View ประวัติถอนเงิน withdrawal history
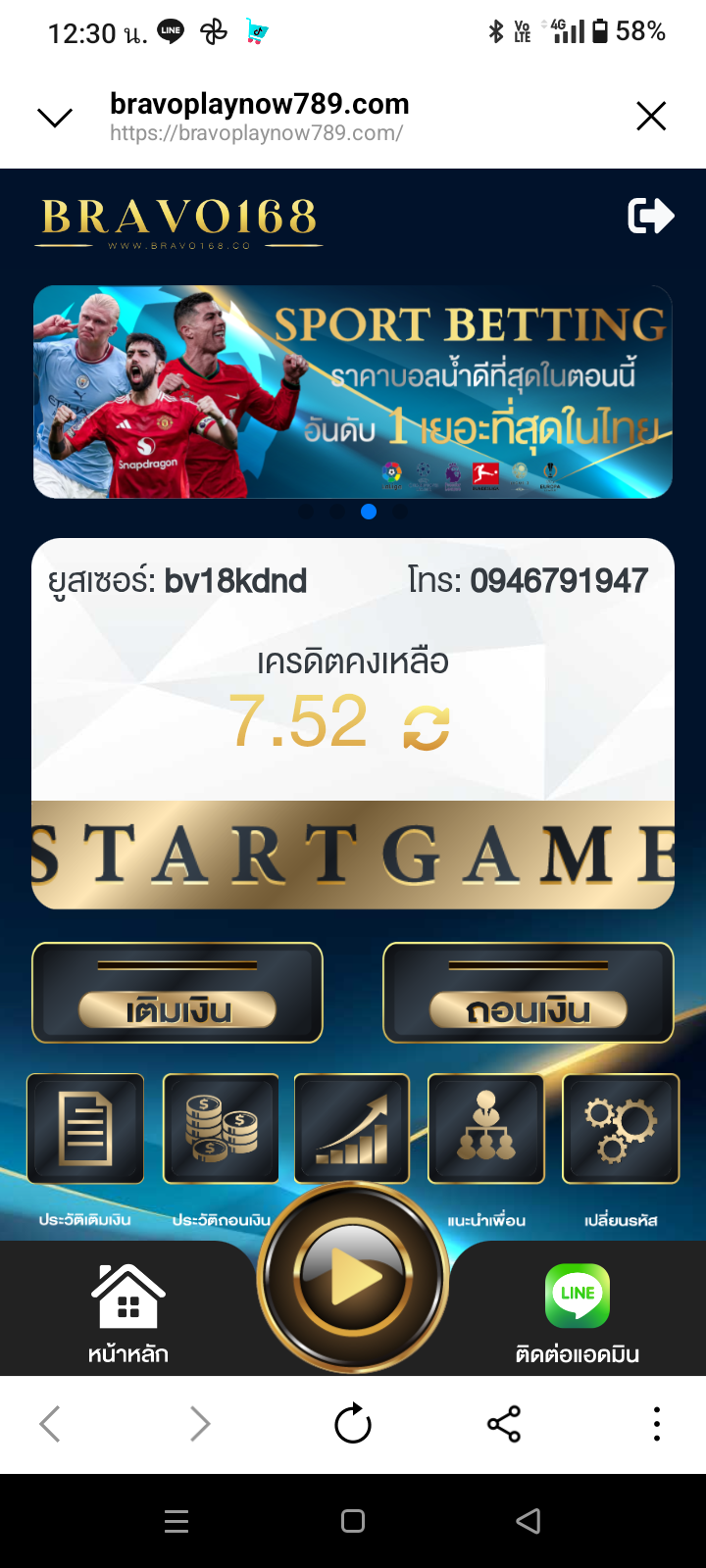The width and height of the screenshot is (706, 1568). pos(221,1129)
